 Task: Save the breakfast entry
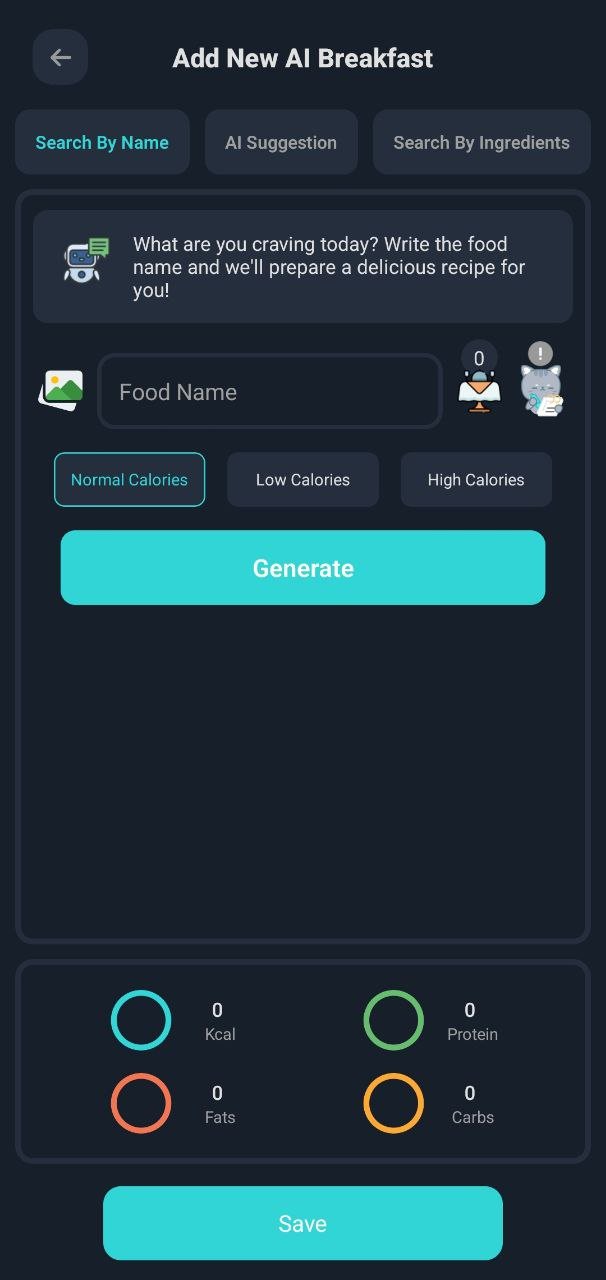303,1223
